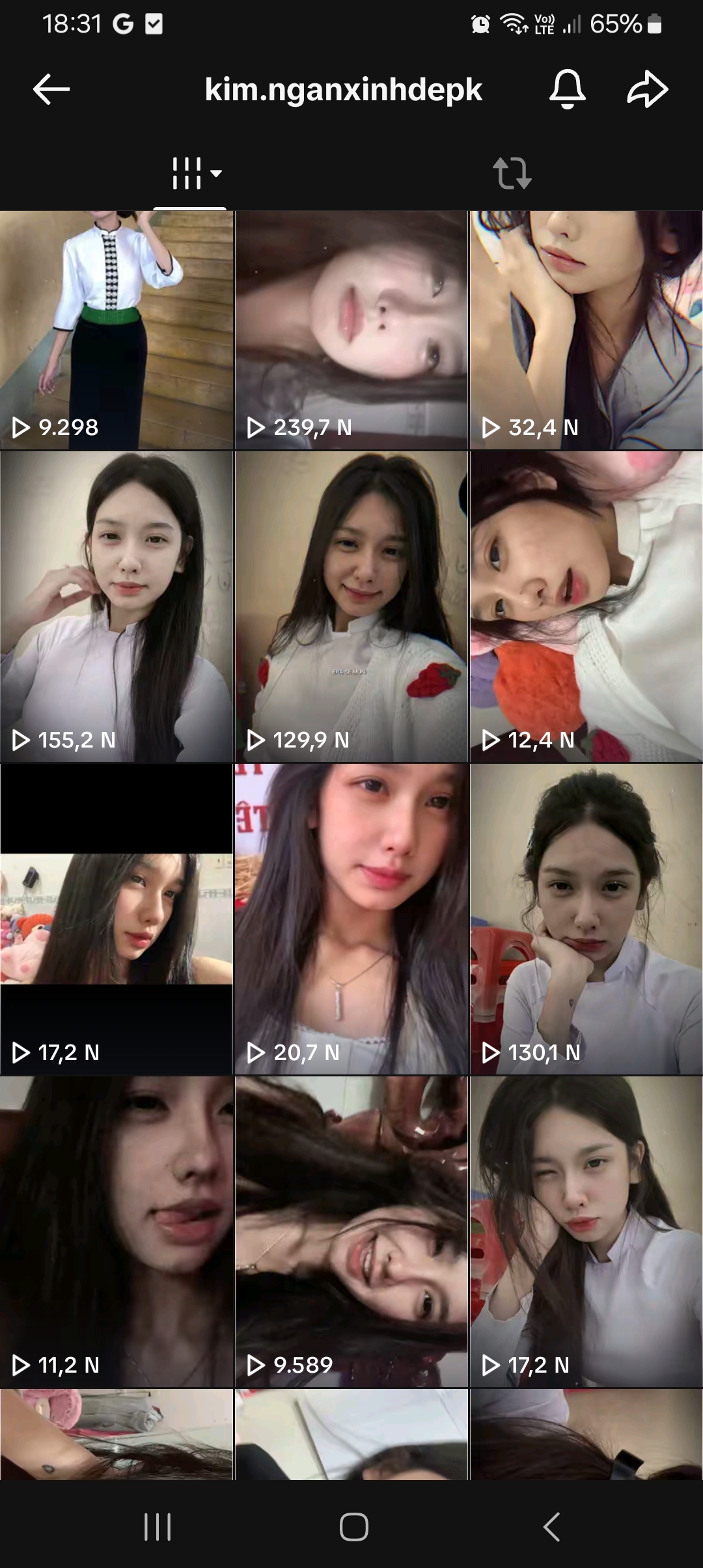
Task: Play the video with 9.589 views
Action: (x=351, y=1231)
